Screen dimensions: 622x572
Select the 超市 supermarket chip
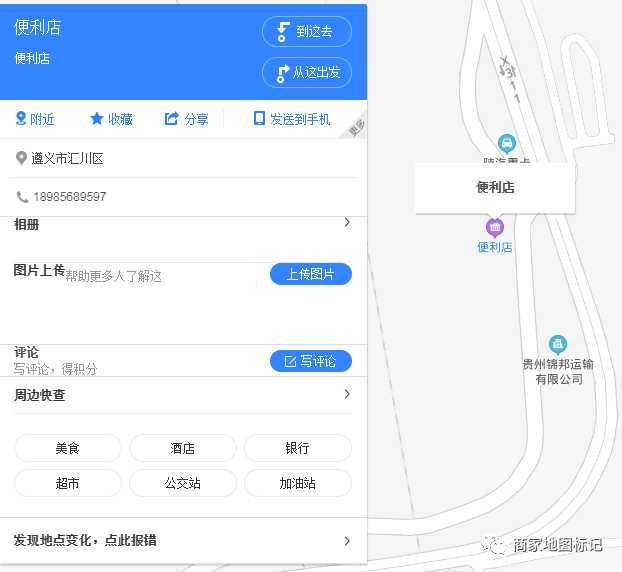tap(68, 483)
